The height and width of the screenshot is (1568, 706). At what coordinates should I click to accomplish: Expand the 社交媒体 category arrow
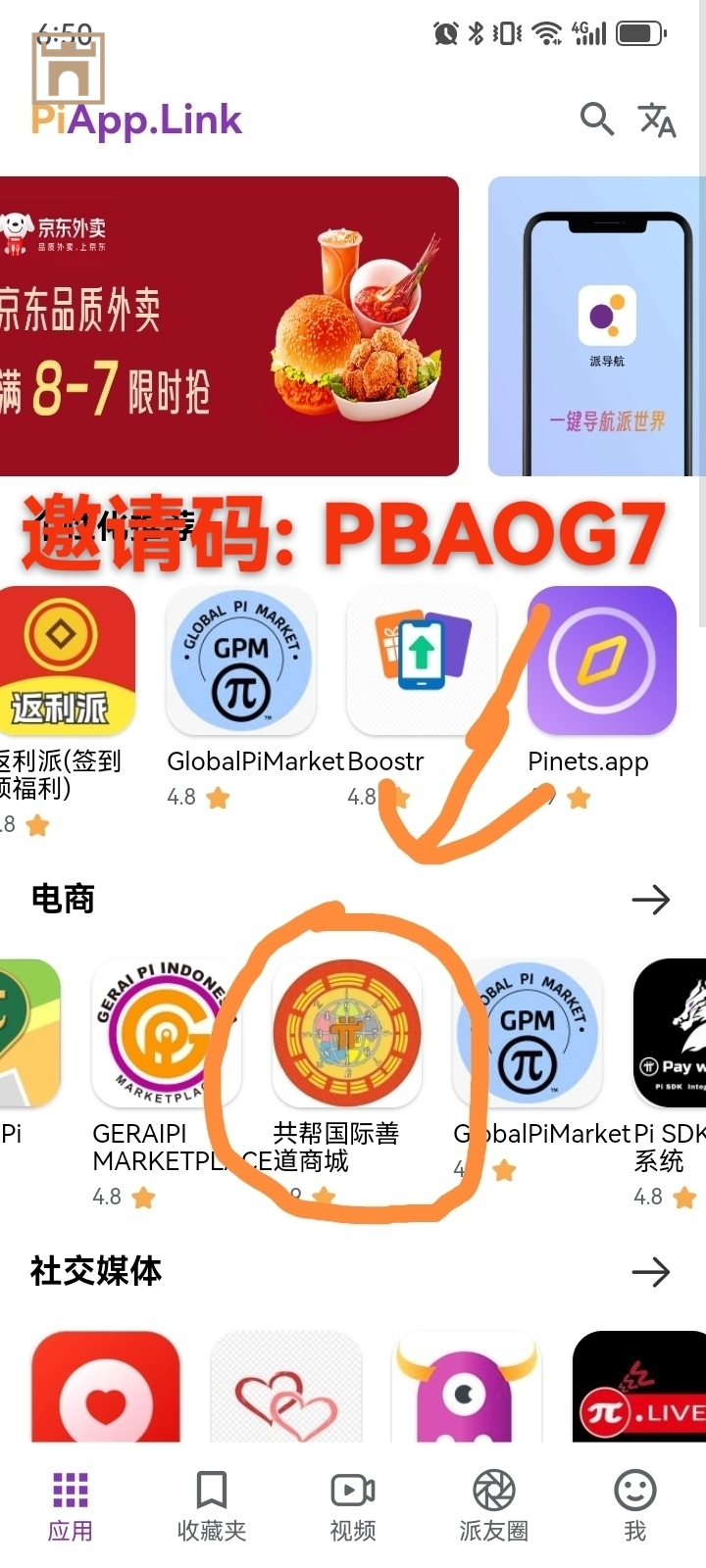(650, 1272)
